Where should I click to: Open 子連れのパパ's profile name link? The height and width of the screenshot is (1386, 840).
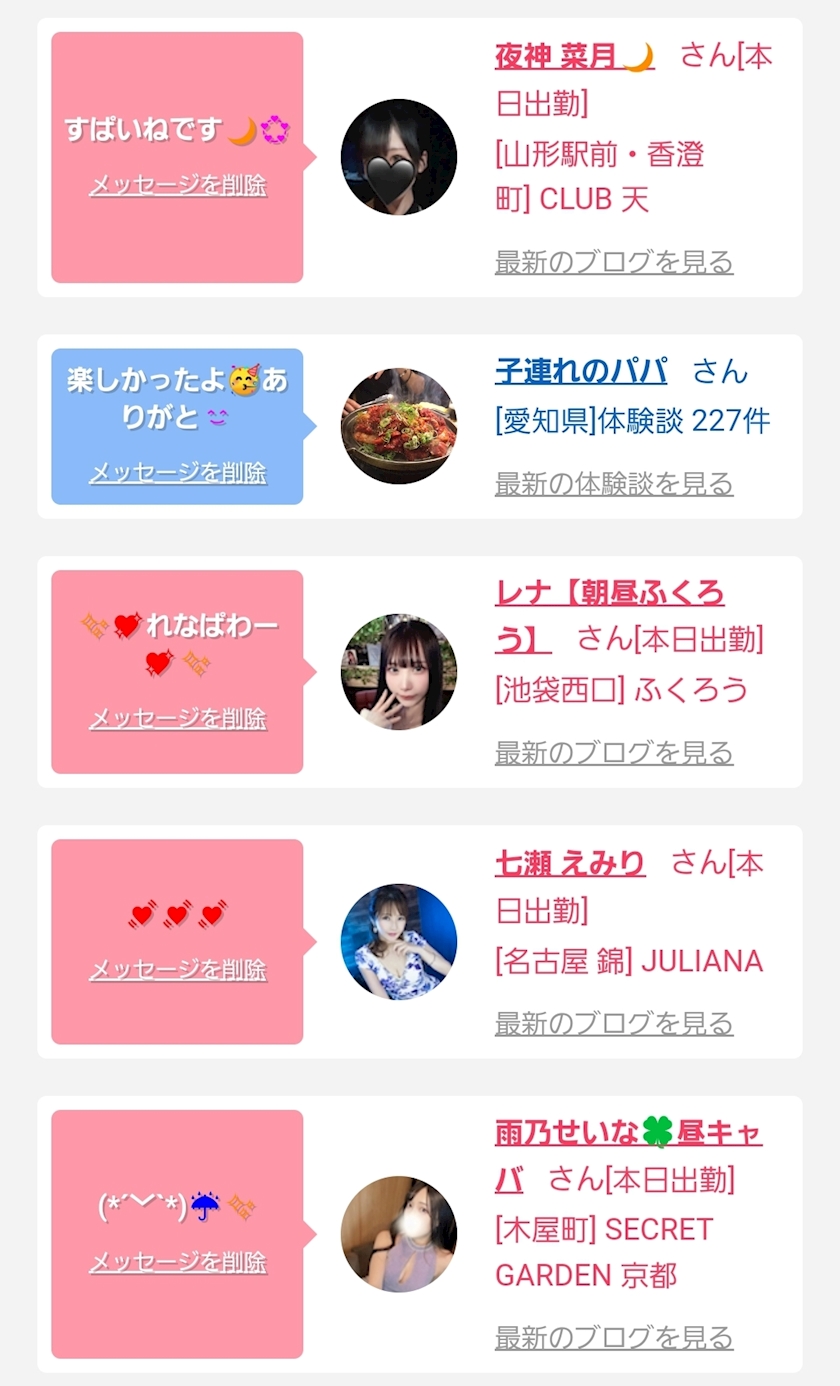point(581,371)
